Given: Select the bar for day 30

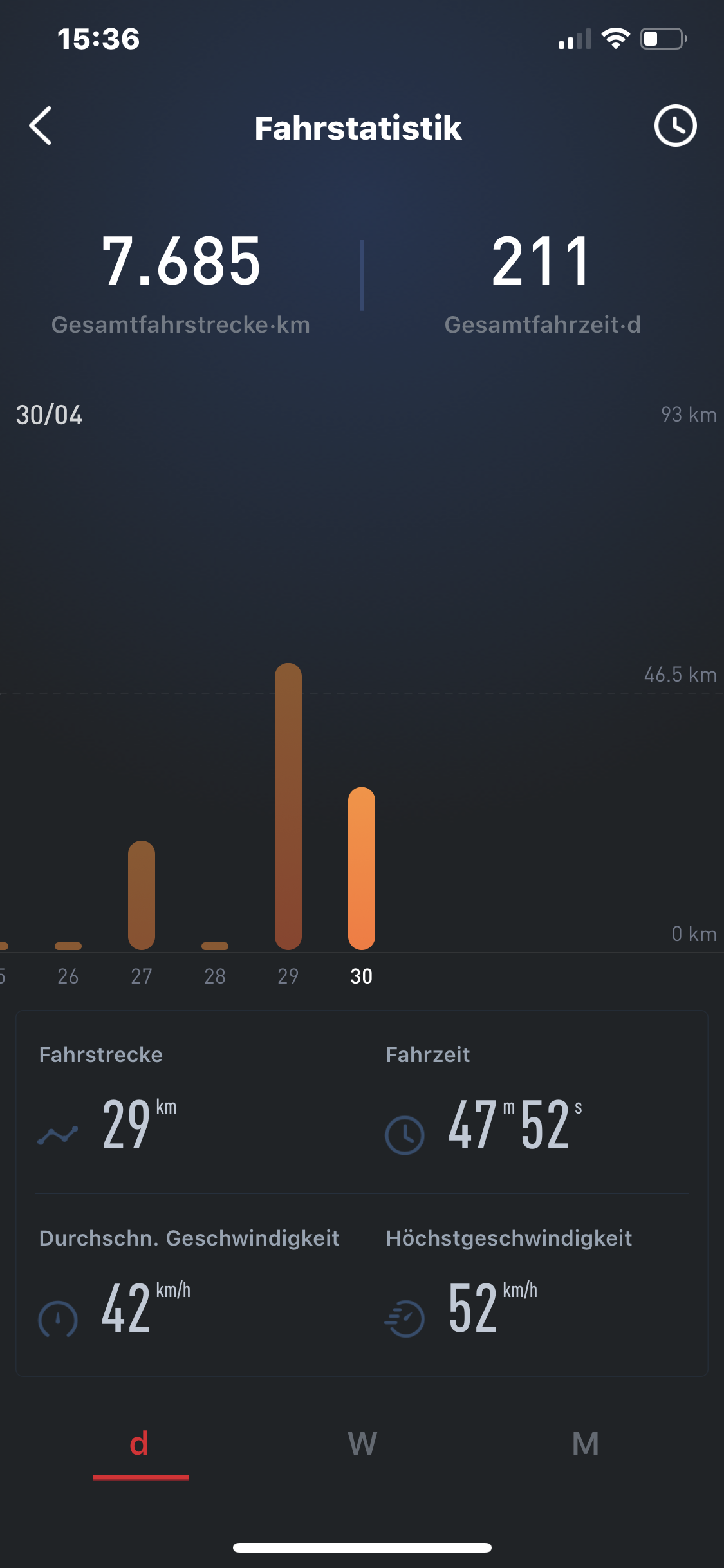Looking at the screenshot, I should [362, 868].
